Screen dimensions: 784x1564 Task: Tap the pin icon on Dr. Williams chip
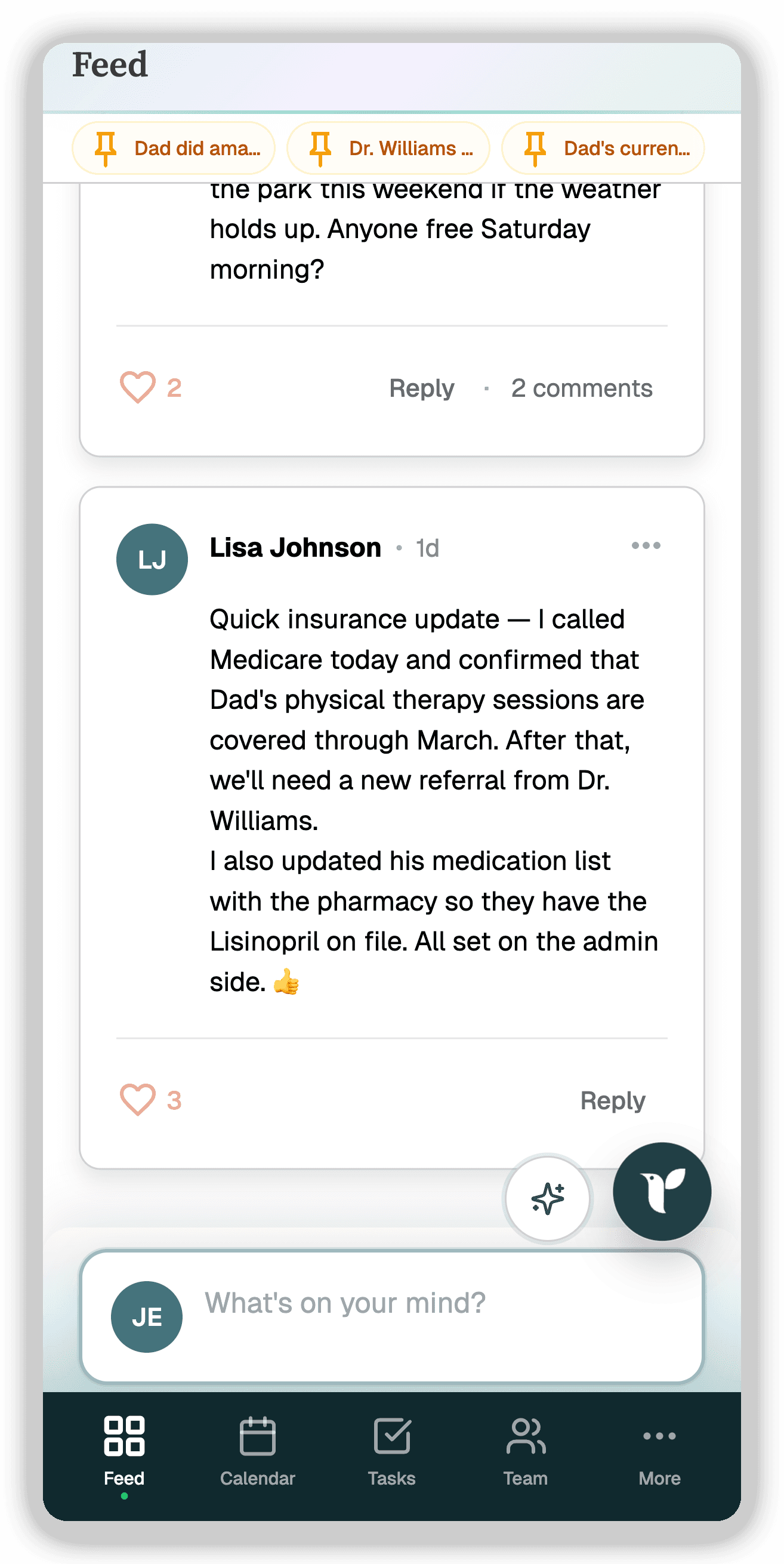pos(320,147)
